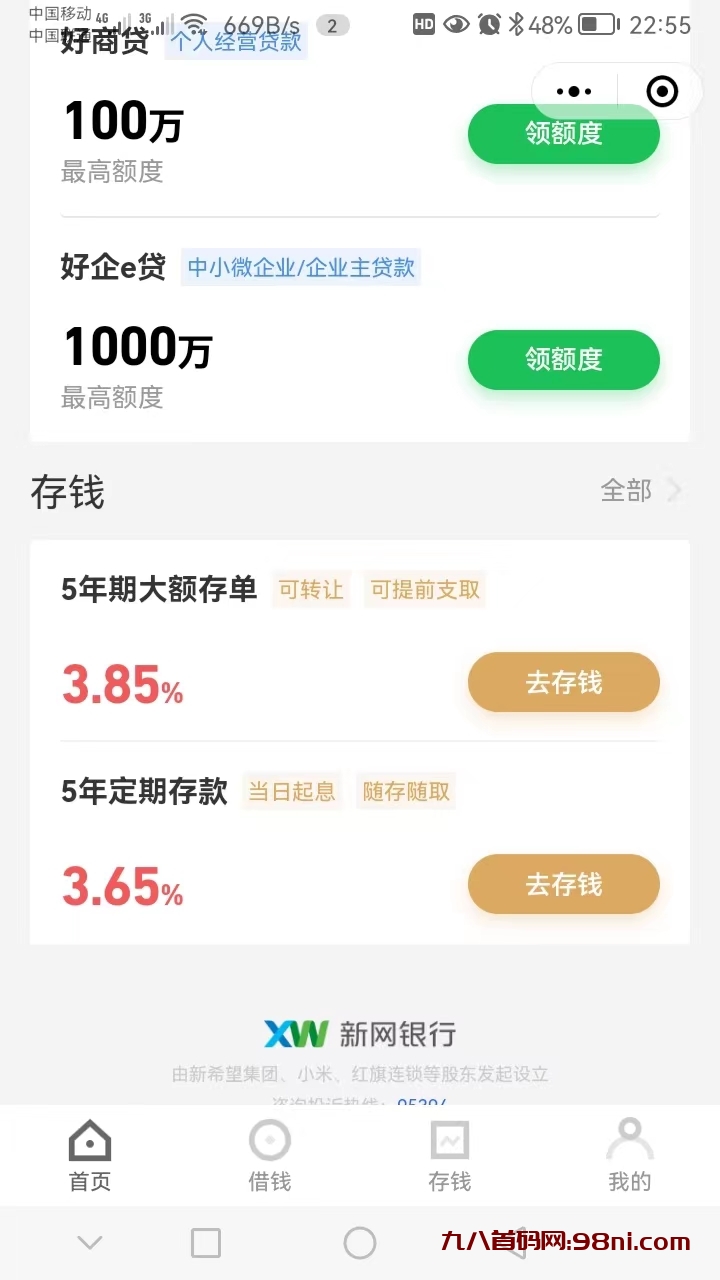Tap 去存钱 for 5年期大额存单
Screen dimensions: 720x1280
(563, 683)
